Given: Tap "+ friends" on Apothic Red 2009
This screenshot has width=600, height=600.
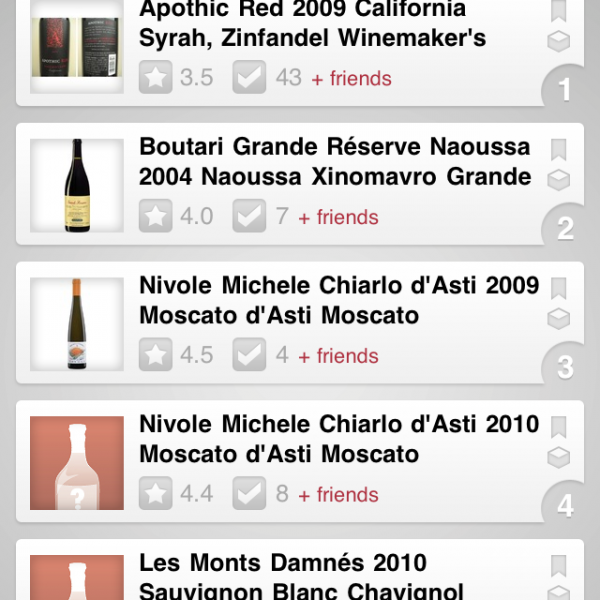Looking at the screenshot, I should point(351,78).
